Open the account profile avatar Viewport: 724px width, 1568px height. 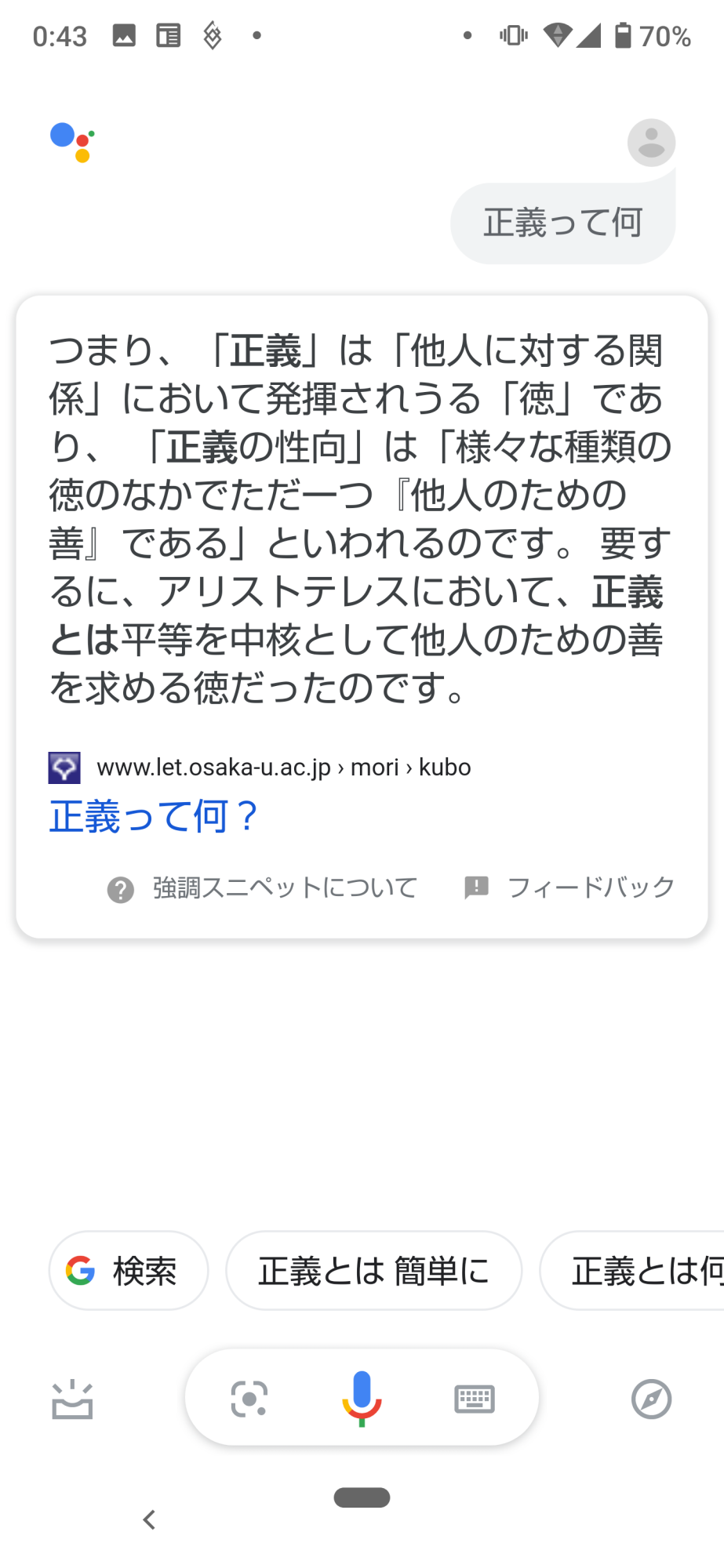(651, 143)
